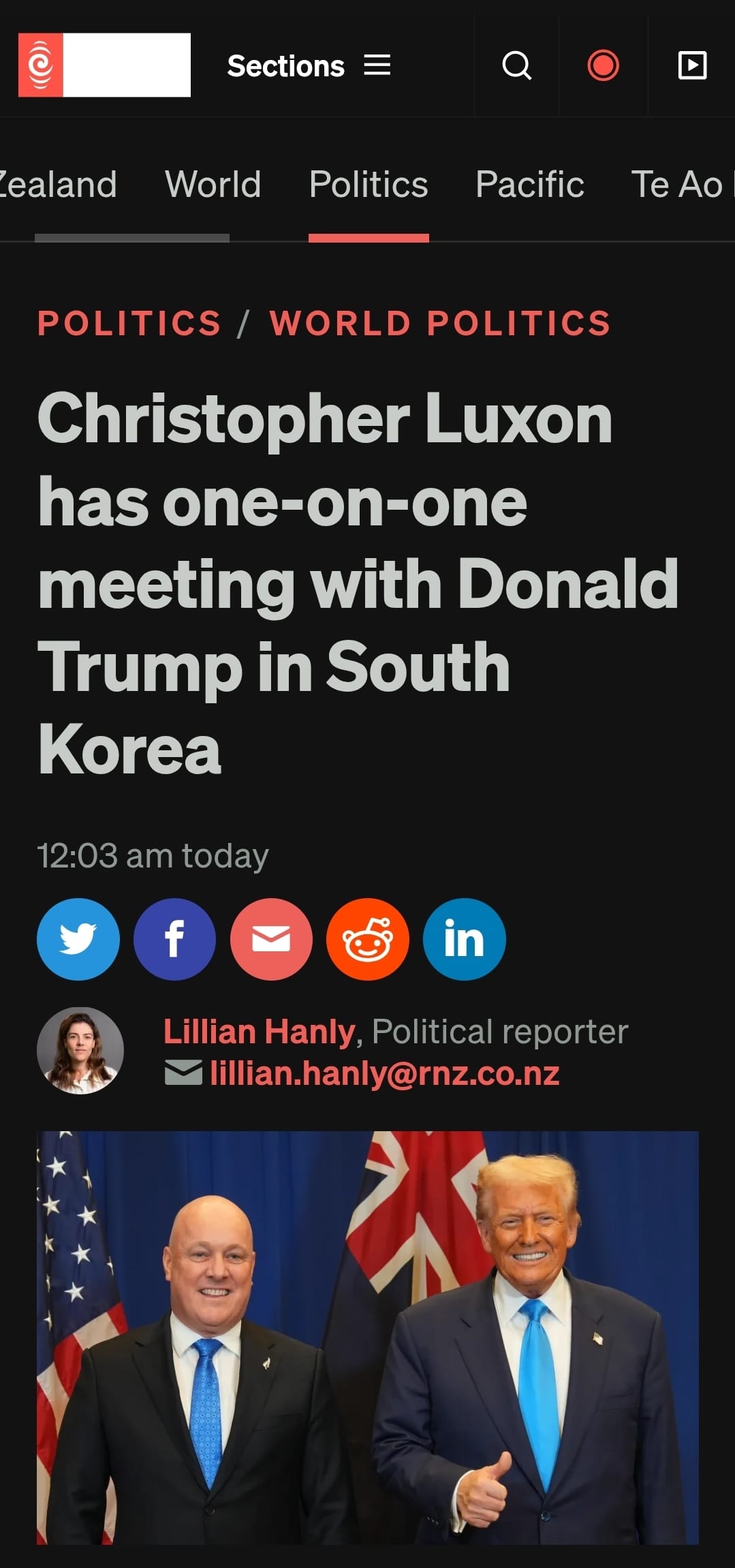Select the Politics tab
The width and height of the screenshot is (735, 1568).
point(369,185)
